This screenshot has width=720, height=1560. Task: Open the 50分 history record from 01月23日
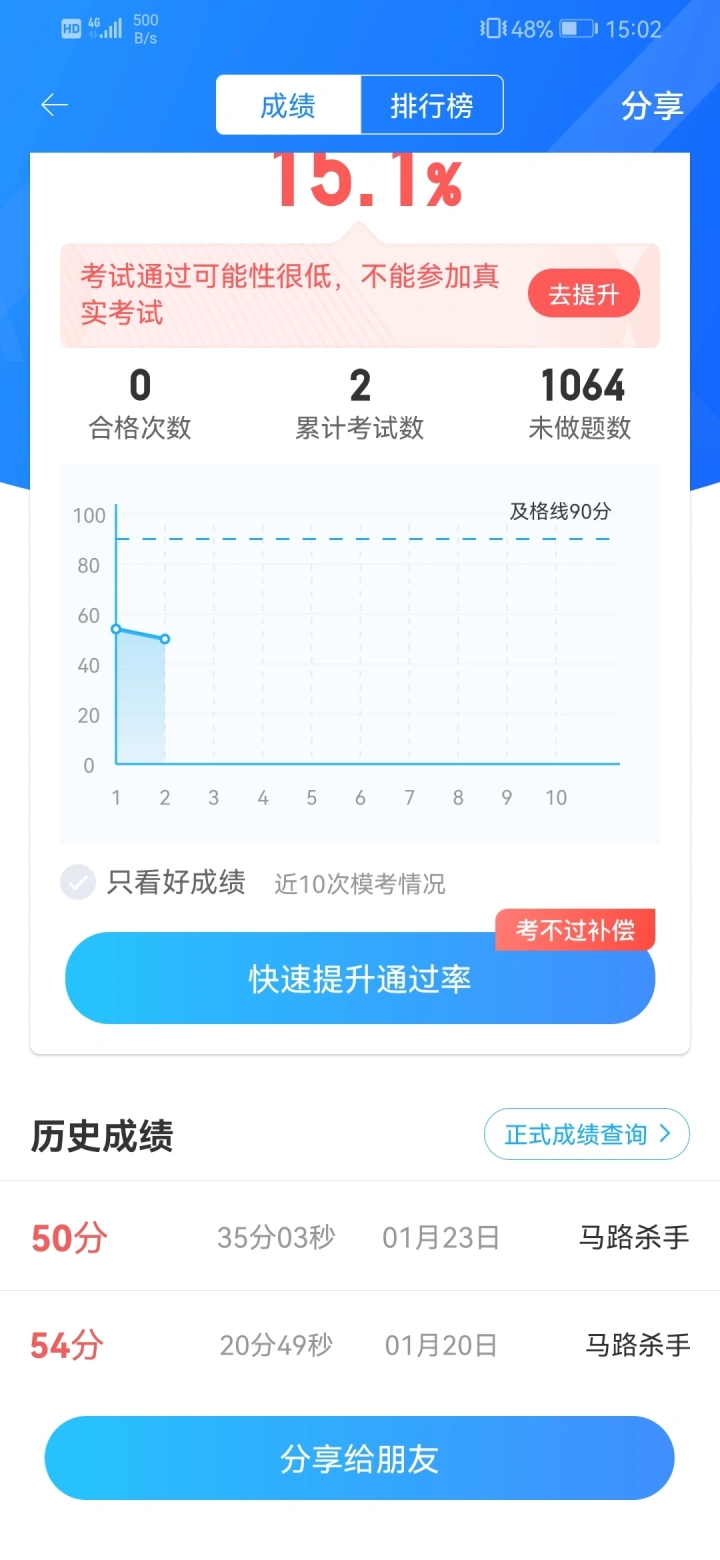click(x=360, y=1237)
